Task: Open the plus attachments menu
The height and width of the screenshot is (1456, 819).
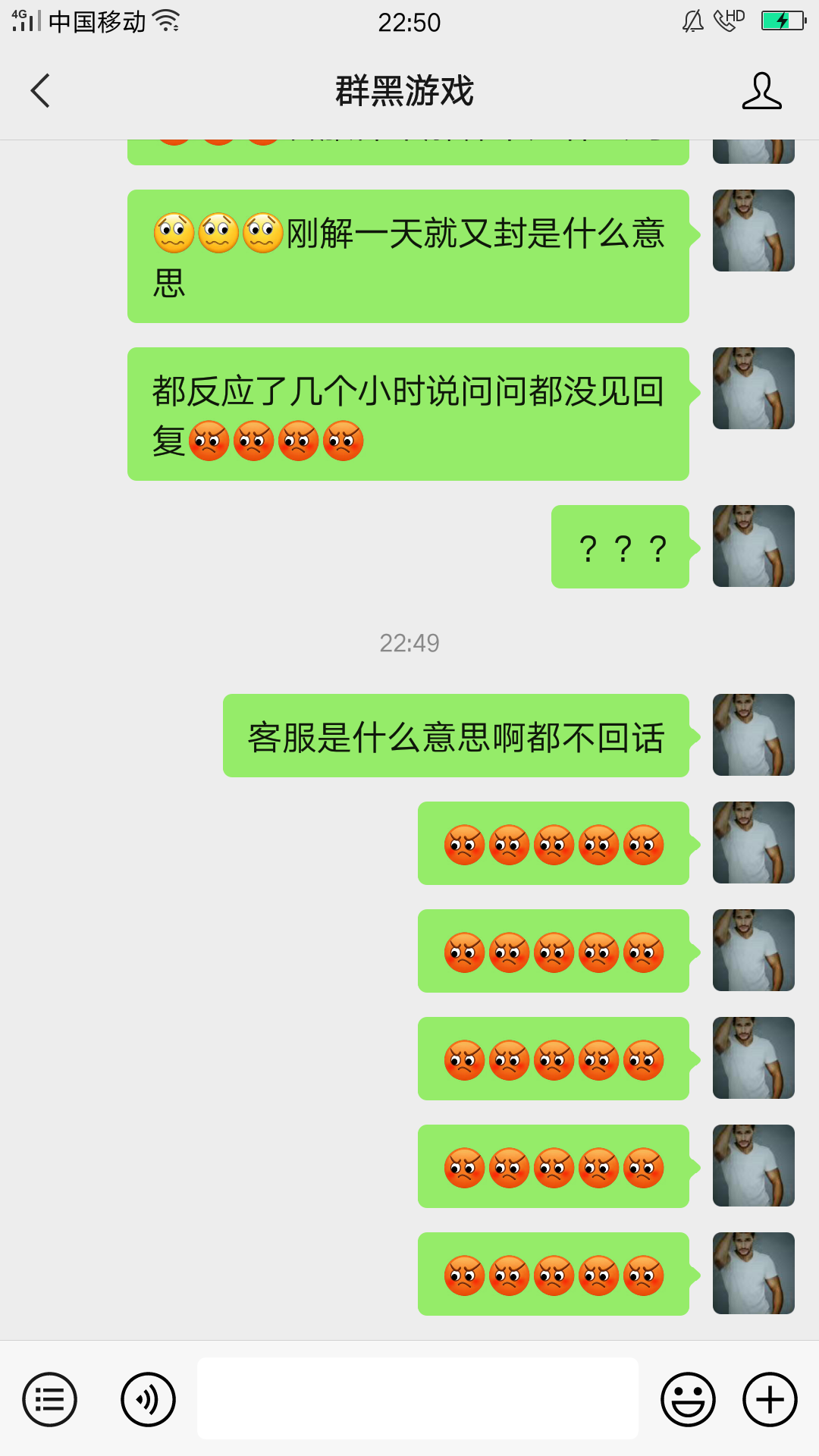Action: (770, 1399)
